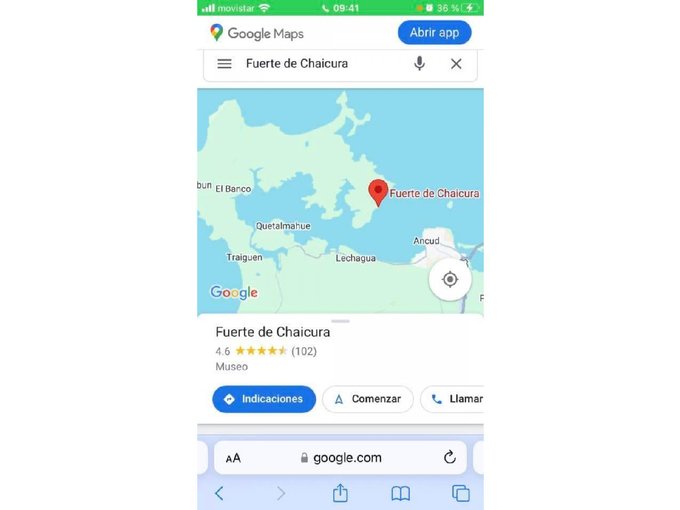This screenshot has height=510, width=680.
Task: Go back in Safari
Action: (219, 493)
